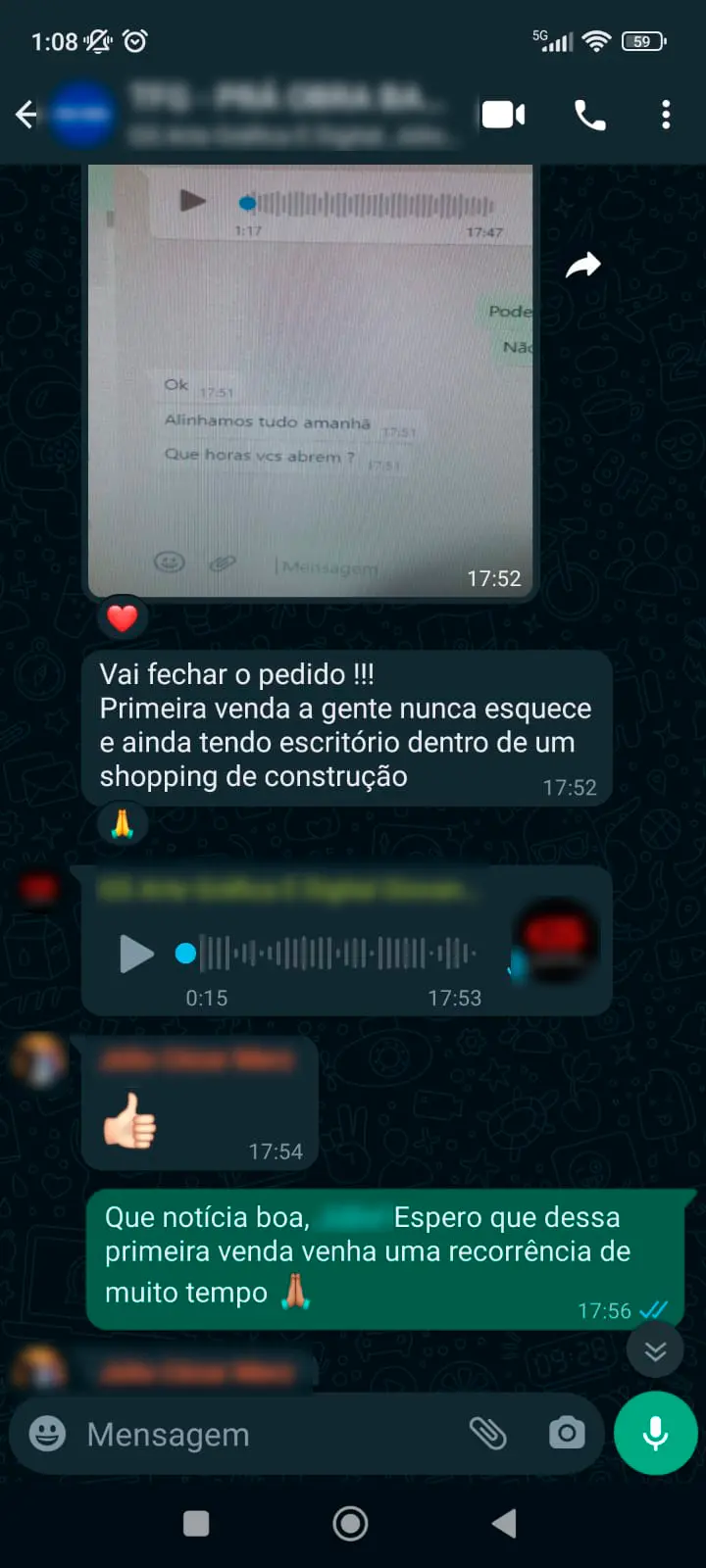Open the shared chat screenshot image
The height and width of the screenshot is (1568, 706).
[311, 382]
